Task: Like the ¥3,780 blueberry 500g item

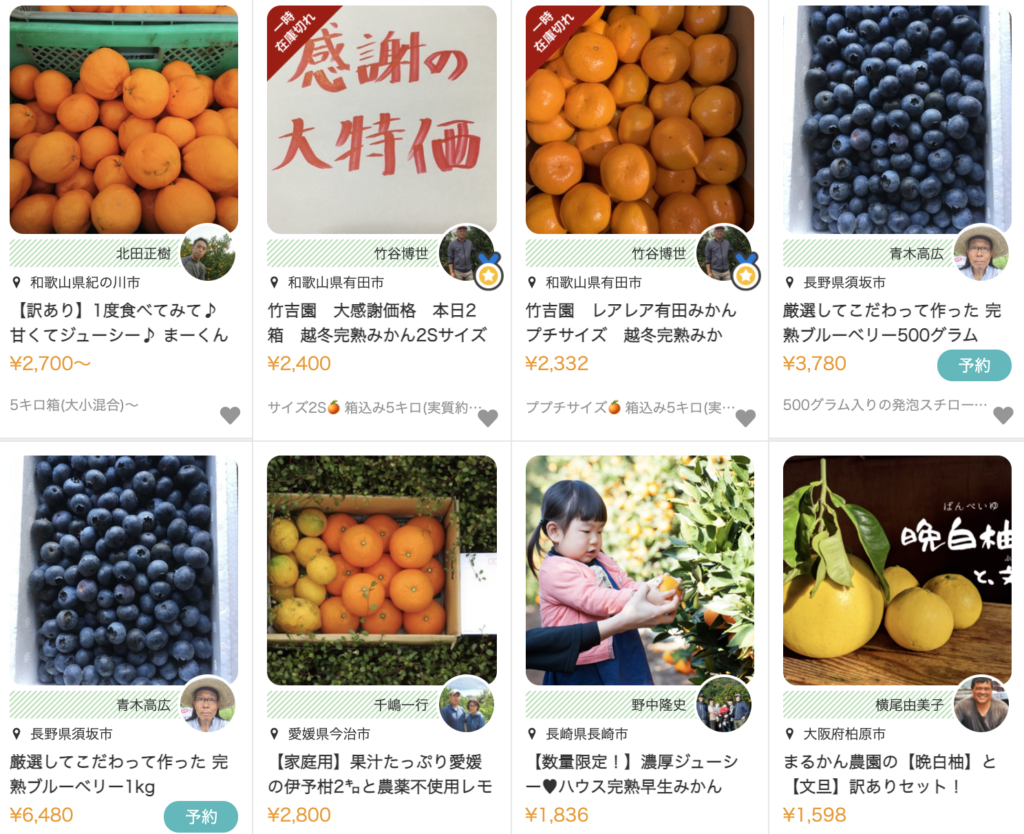Action: (x=1003, y=415)
